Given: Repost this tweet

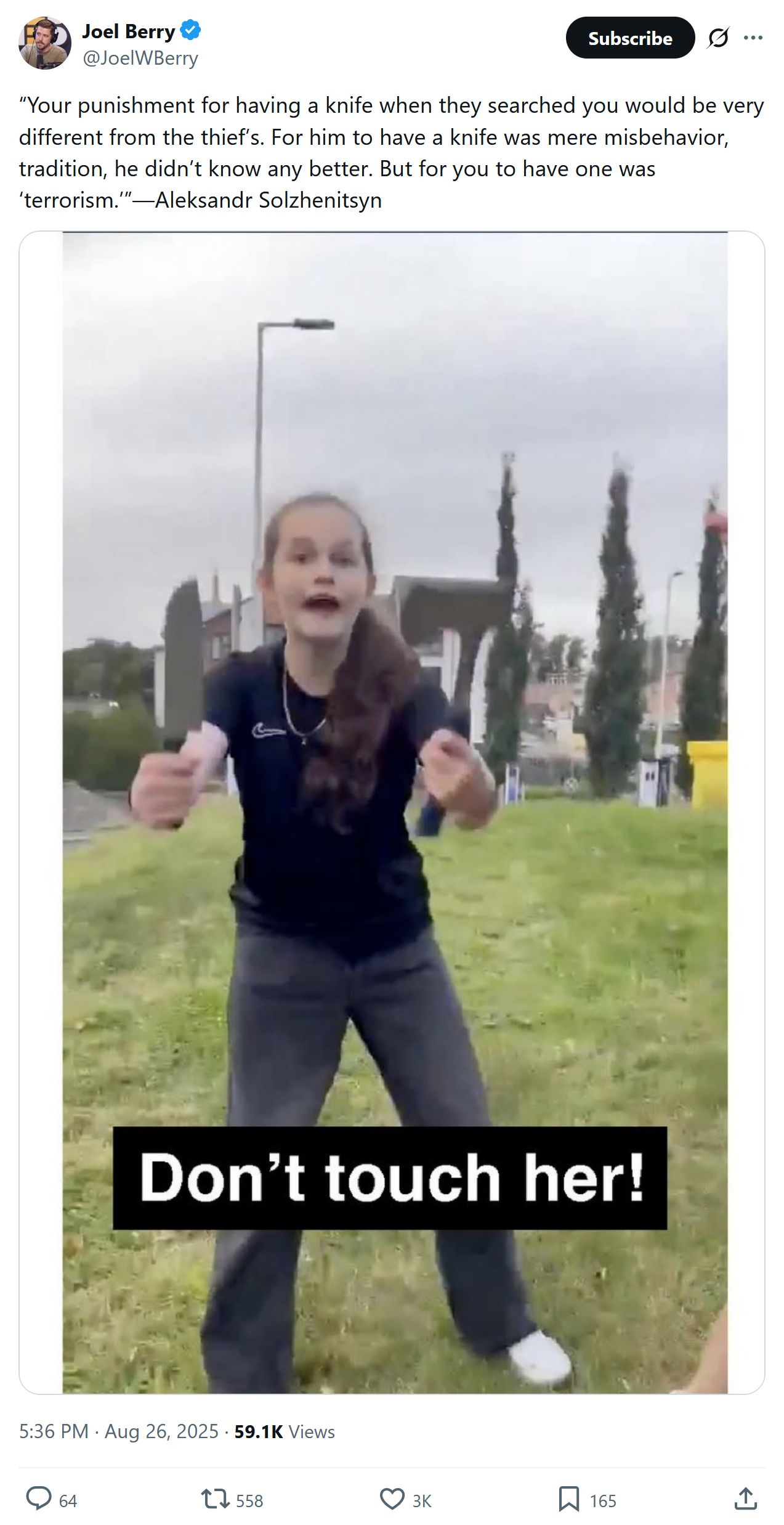Looking at the screenshot, I should [216, 1499].
